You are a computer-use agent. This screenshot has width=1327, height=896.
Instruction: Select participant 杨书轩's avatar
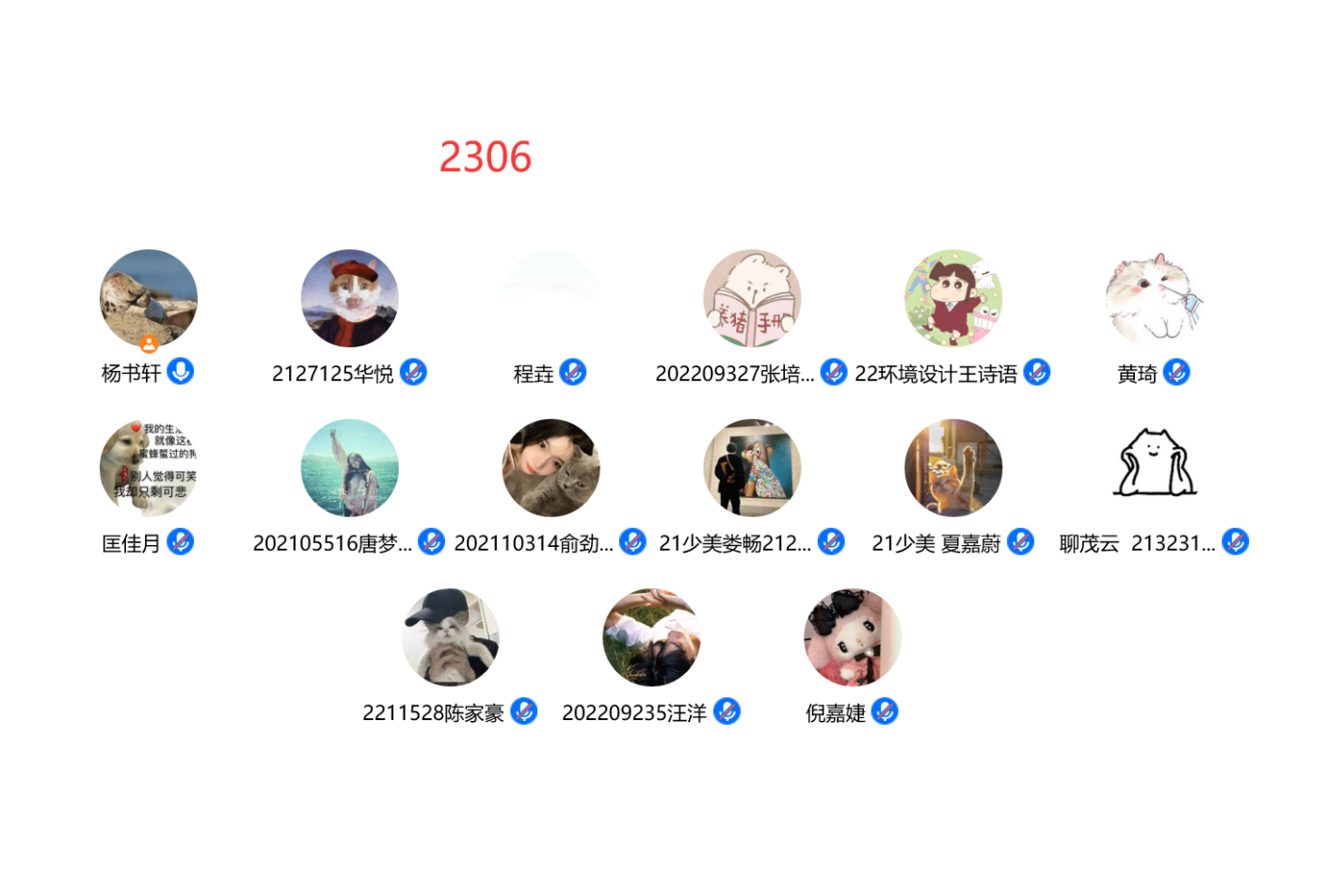coord(149,298)
